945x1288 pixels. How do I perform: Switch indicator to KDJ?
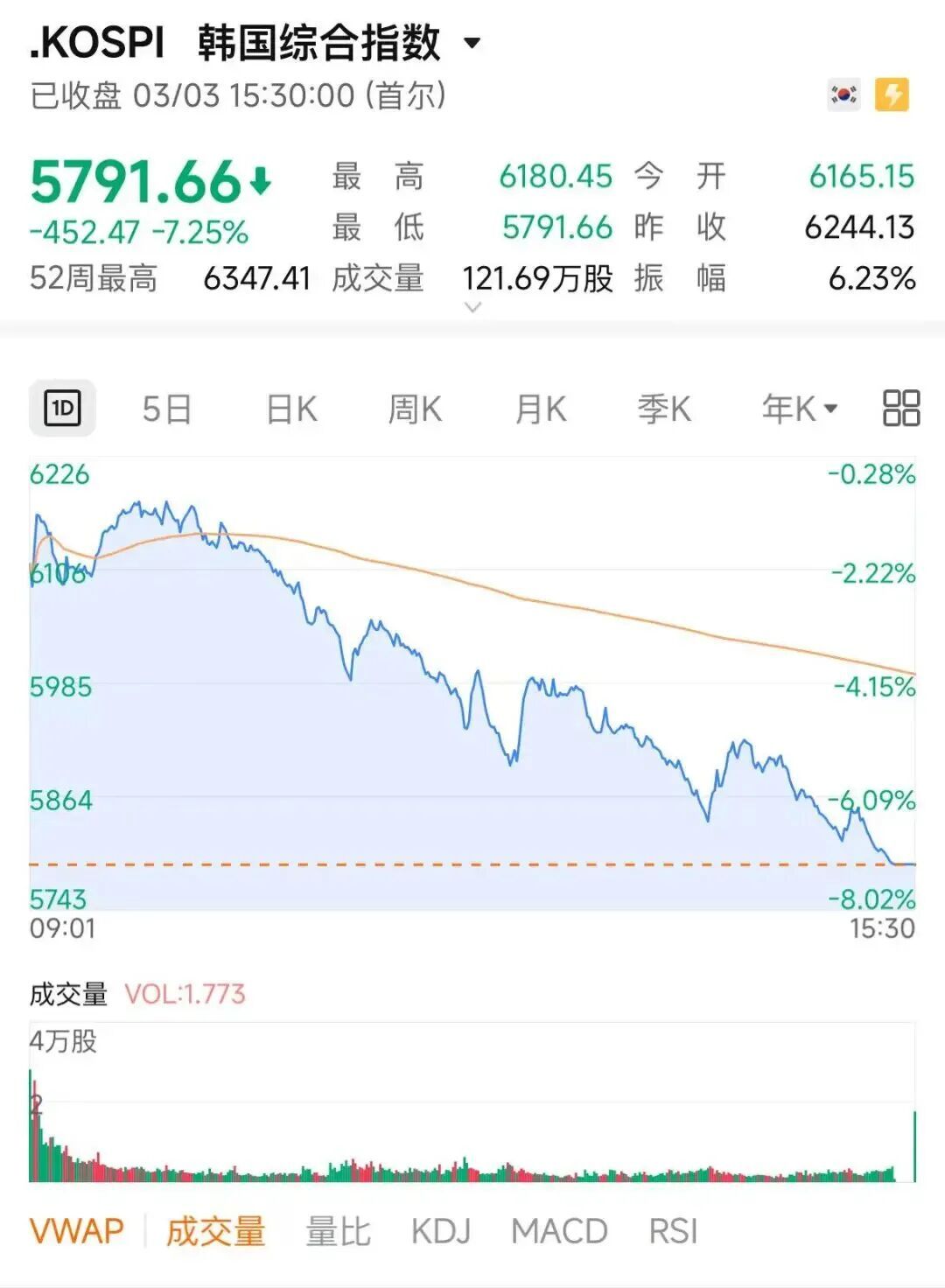[441, 1231]
